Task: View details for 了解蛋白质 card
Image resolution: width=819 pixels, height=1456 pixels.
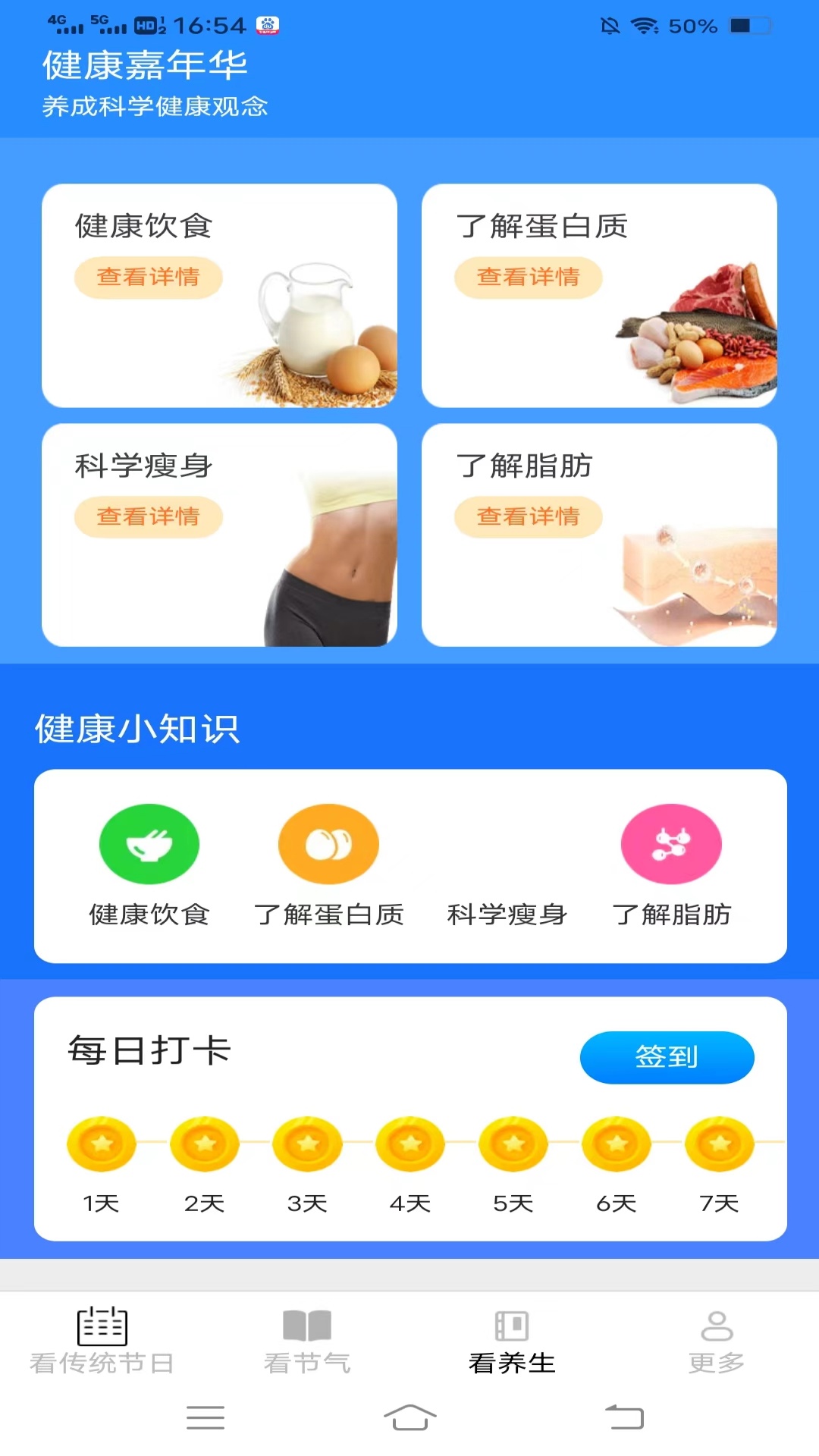Action: tap(528, 278)
